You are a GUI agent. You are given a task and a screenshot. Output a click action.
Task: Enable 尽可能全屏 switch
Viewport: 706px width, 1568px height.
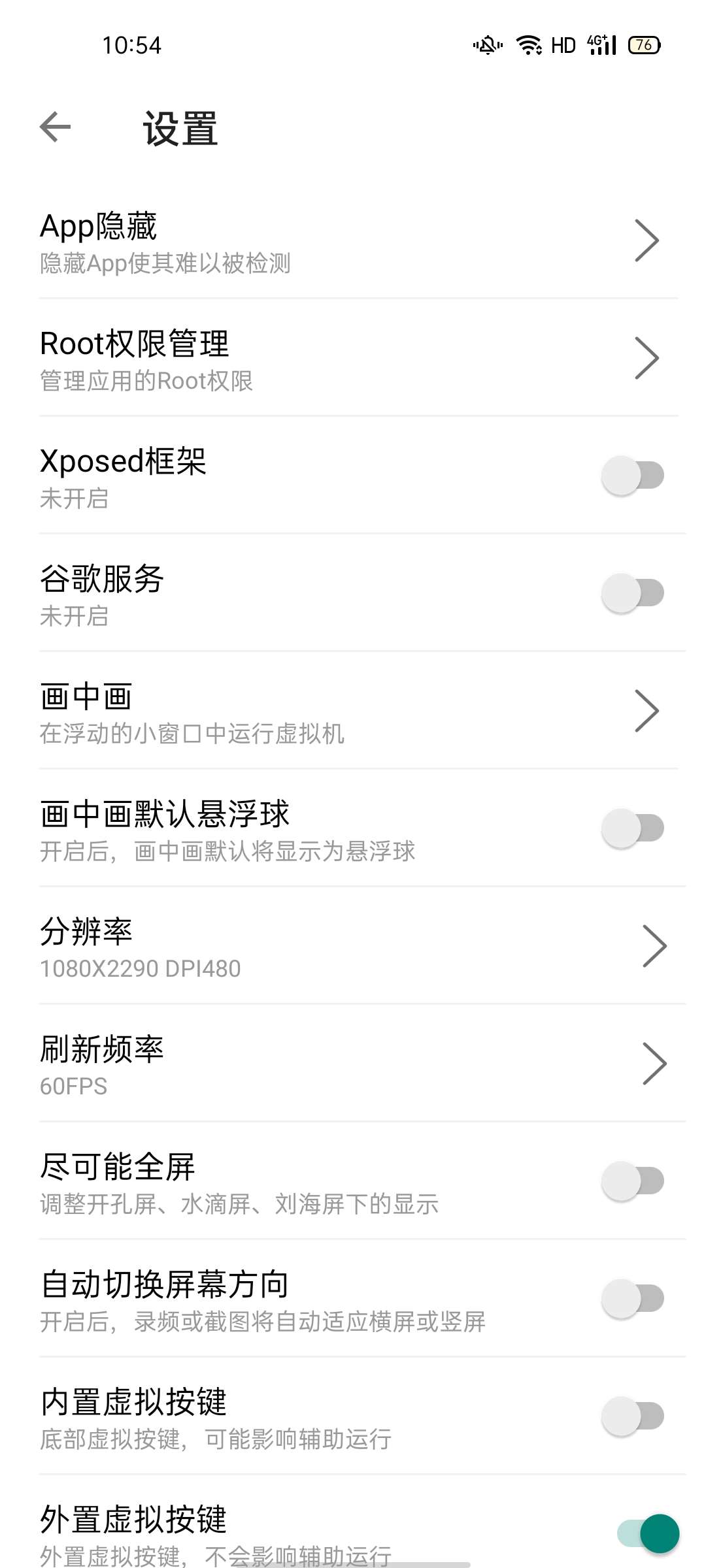coord(632,1181)
